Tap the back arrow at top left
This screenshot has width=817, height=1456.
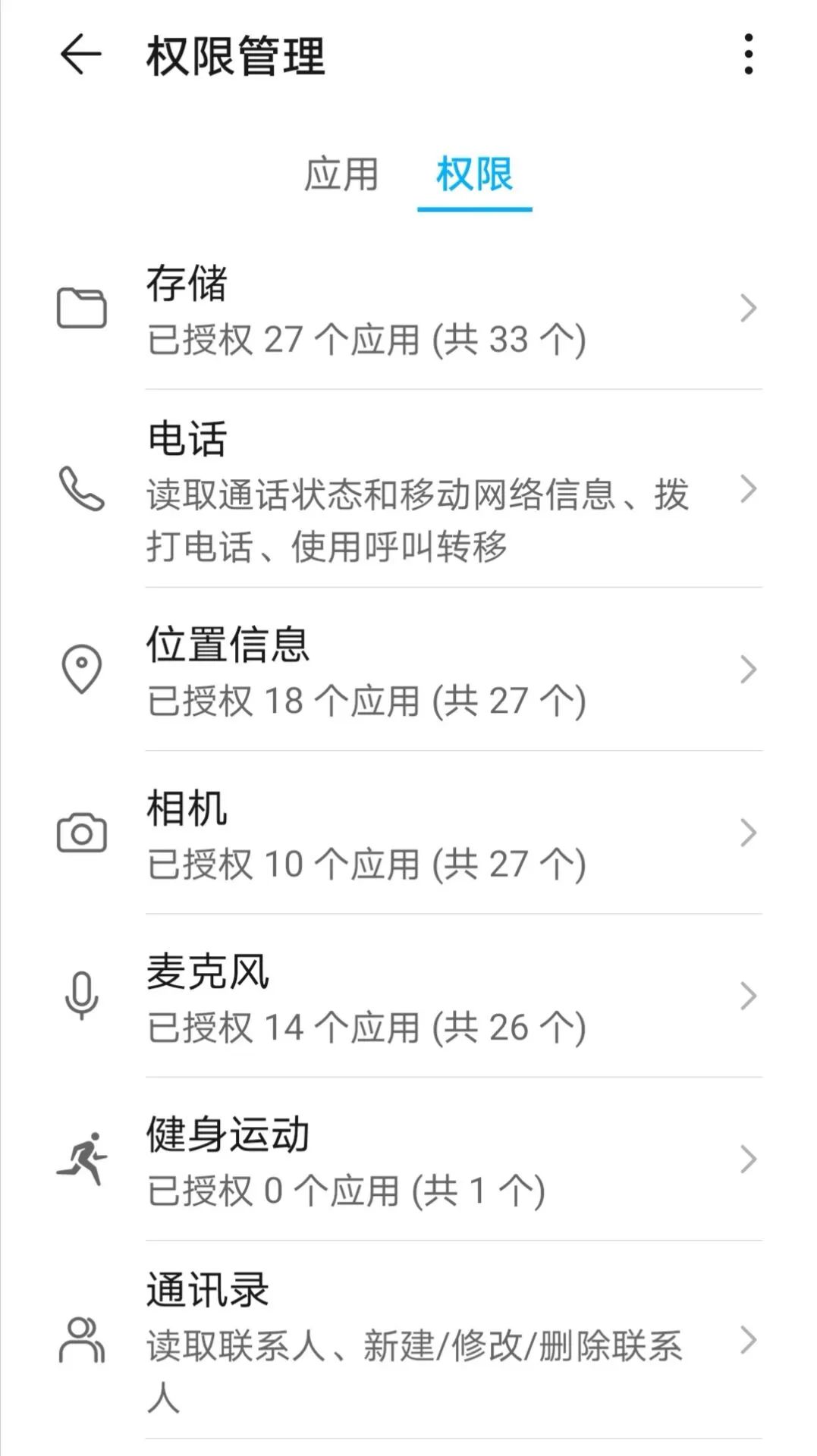point(81,55)
